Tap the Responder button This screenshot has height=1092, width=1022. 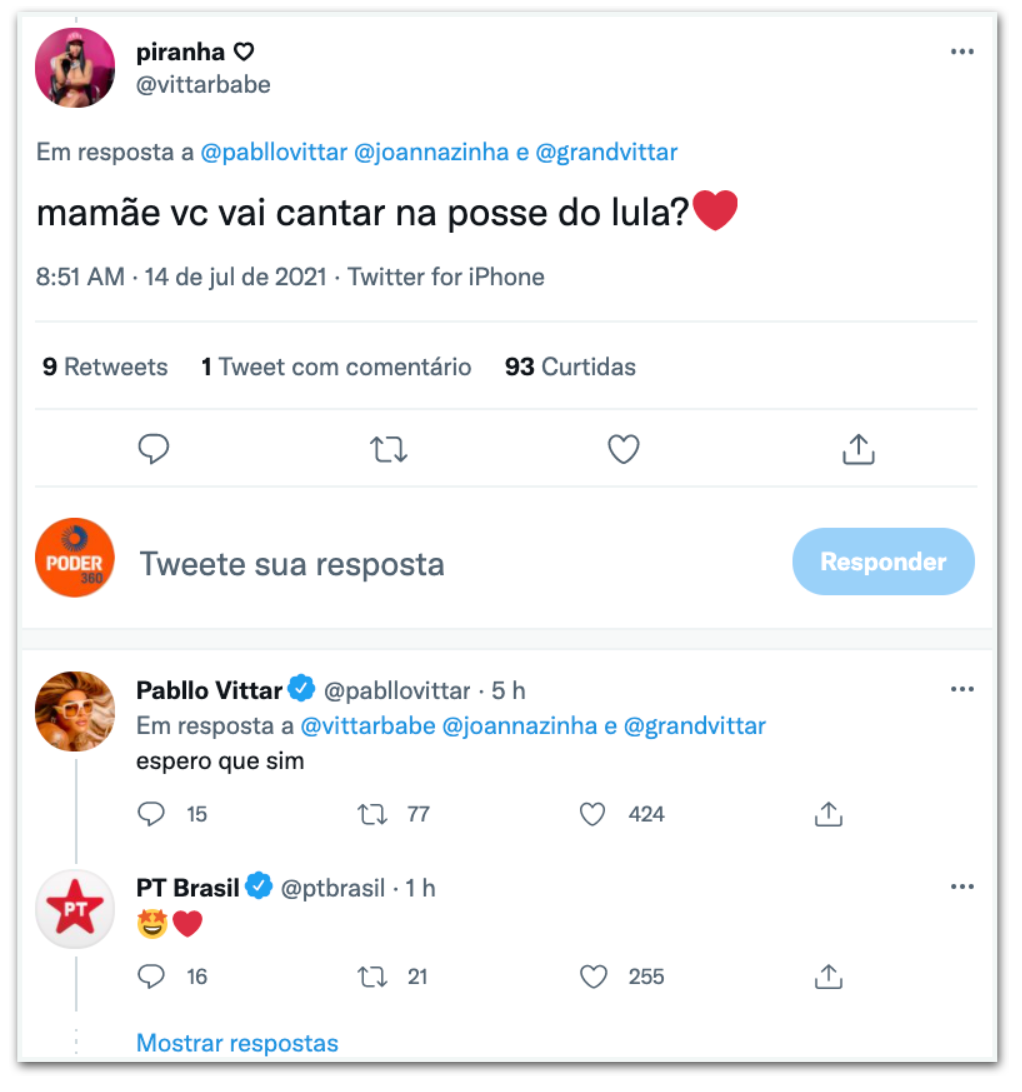882,562
